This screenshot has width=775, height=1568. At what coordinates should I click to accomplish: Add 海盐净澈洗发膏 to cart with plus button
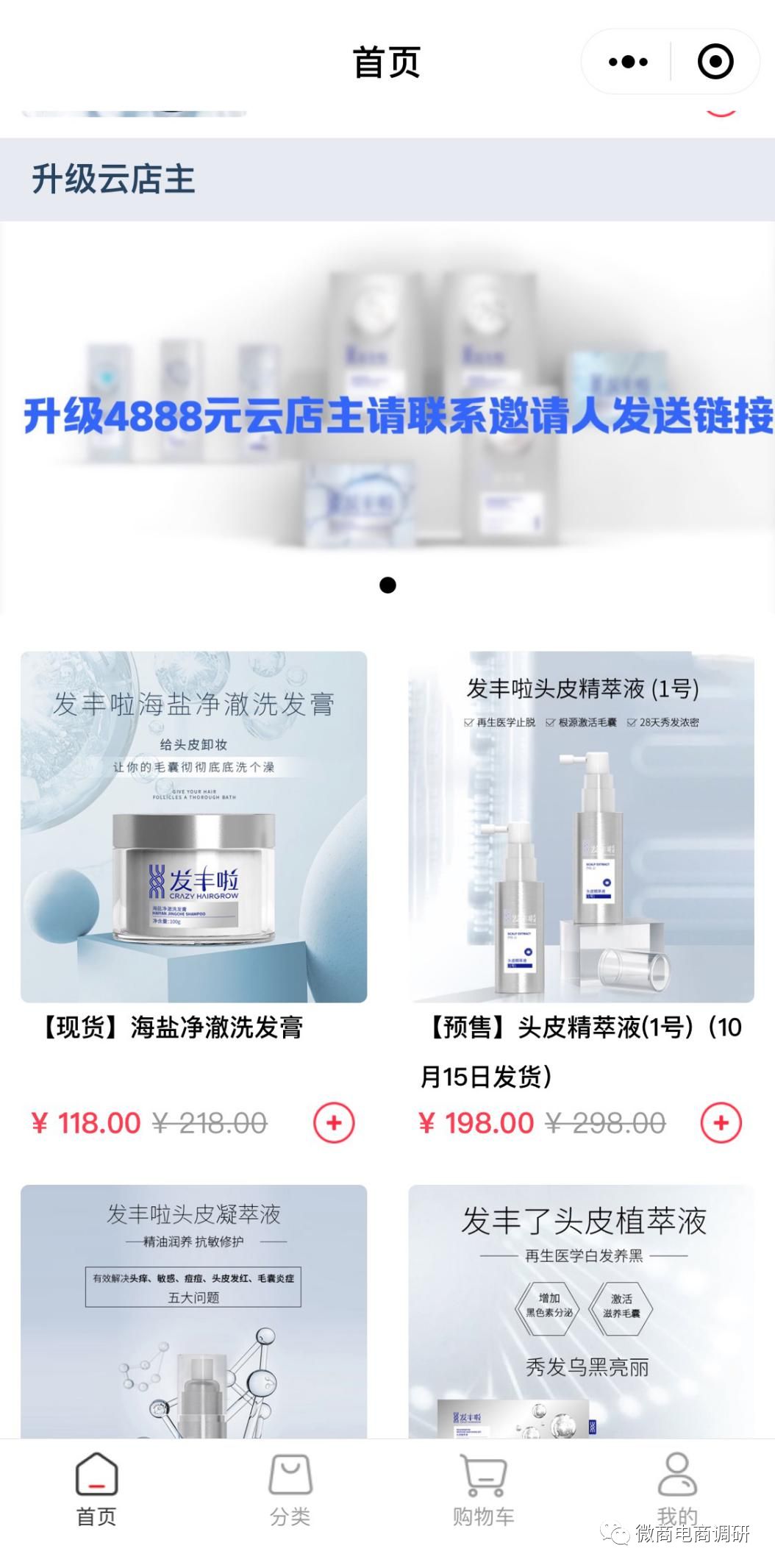[334, 1123]
